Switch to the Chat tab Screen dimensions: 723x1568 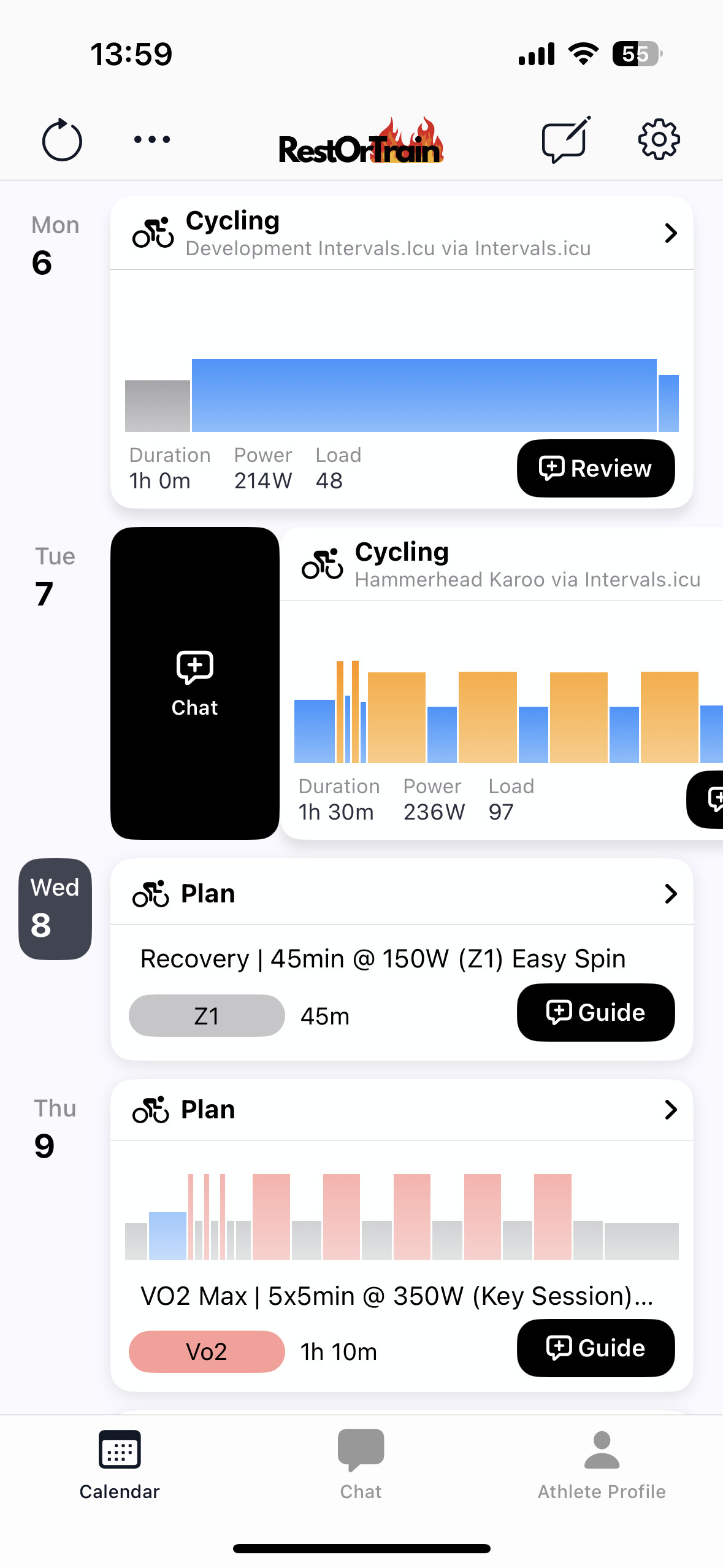point(361,1464)
